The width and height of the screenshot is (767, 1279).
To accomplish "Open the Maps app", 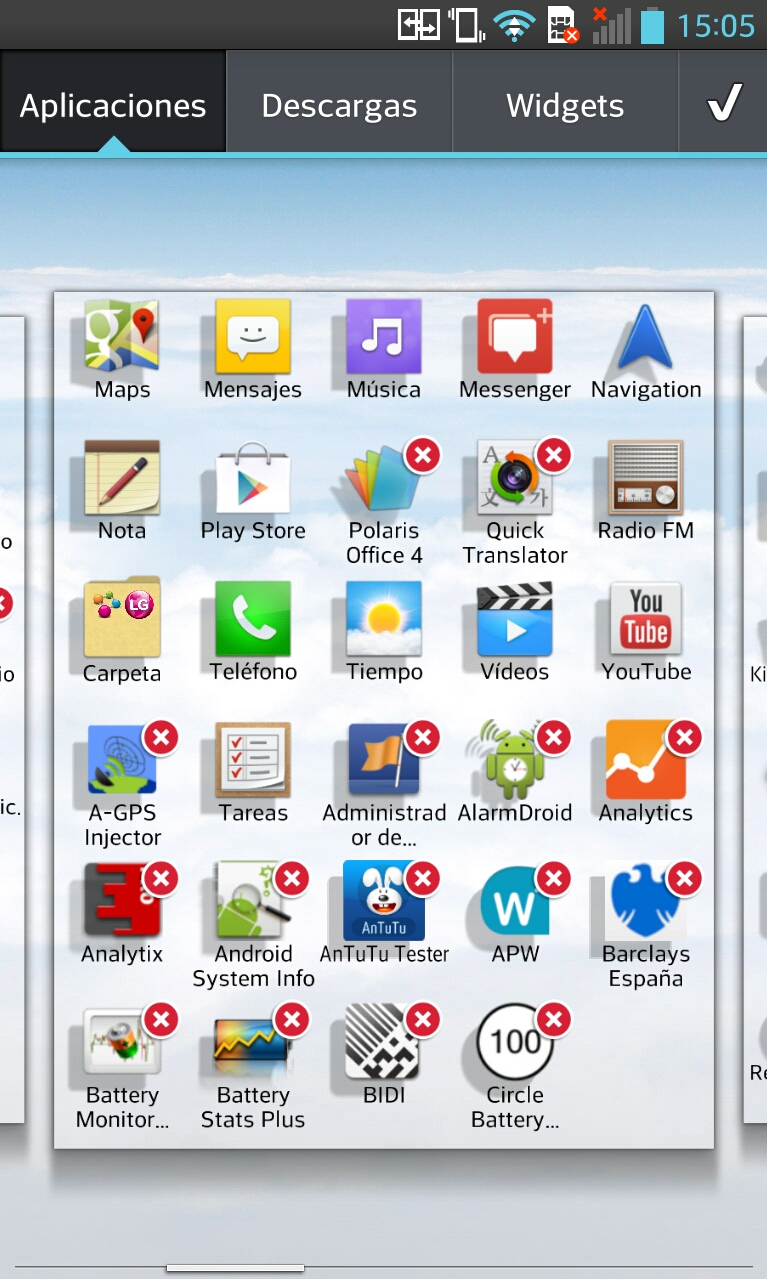I will click(x=122, y=338).
